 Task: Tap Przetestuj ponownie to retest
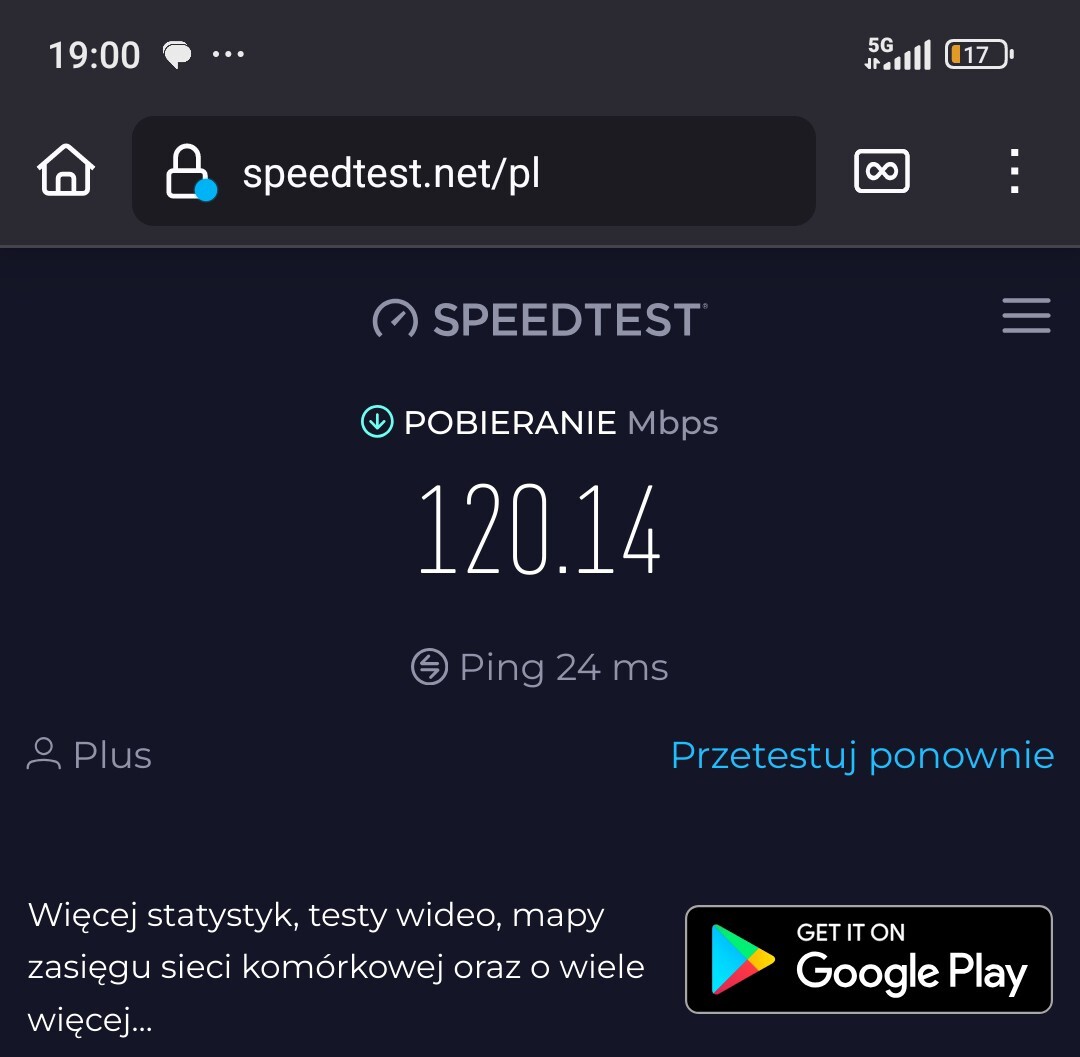[x=861, y=755]
